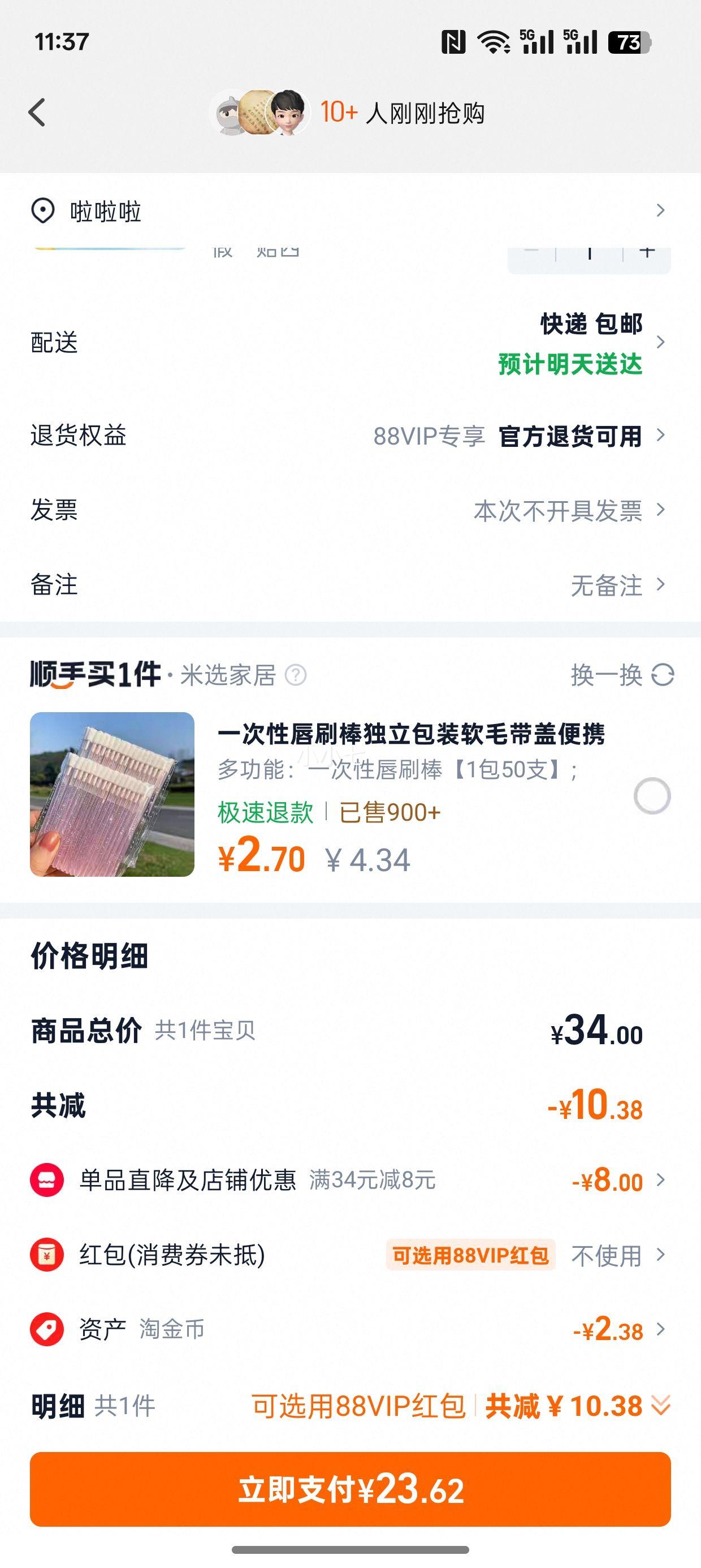Open 单品直降及店铺优惠 discount details

click(350, 1181)
